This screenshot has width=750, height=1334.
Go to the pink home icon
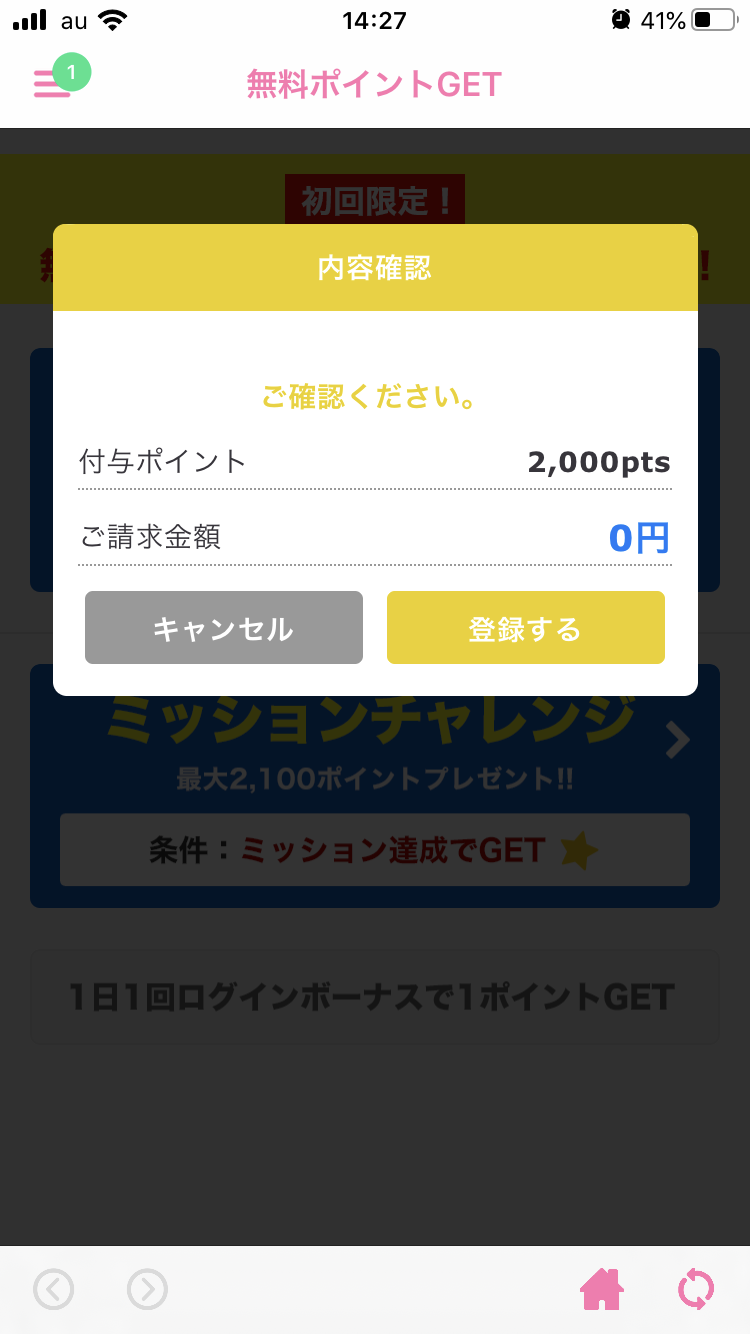click(602, 1289)
